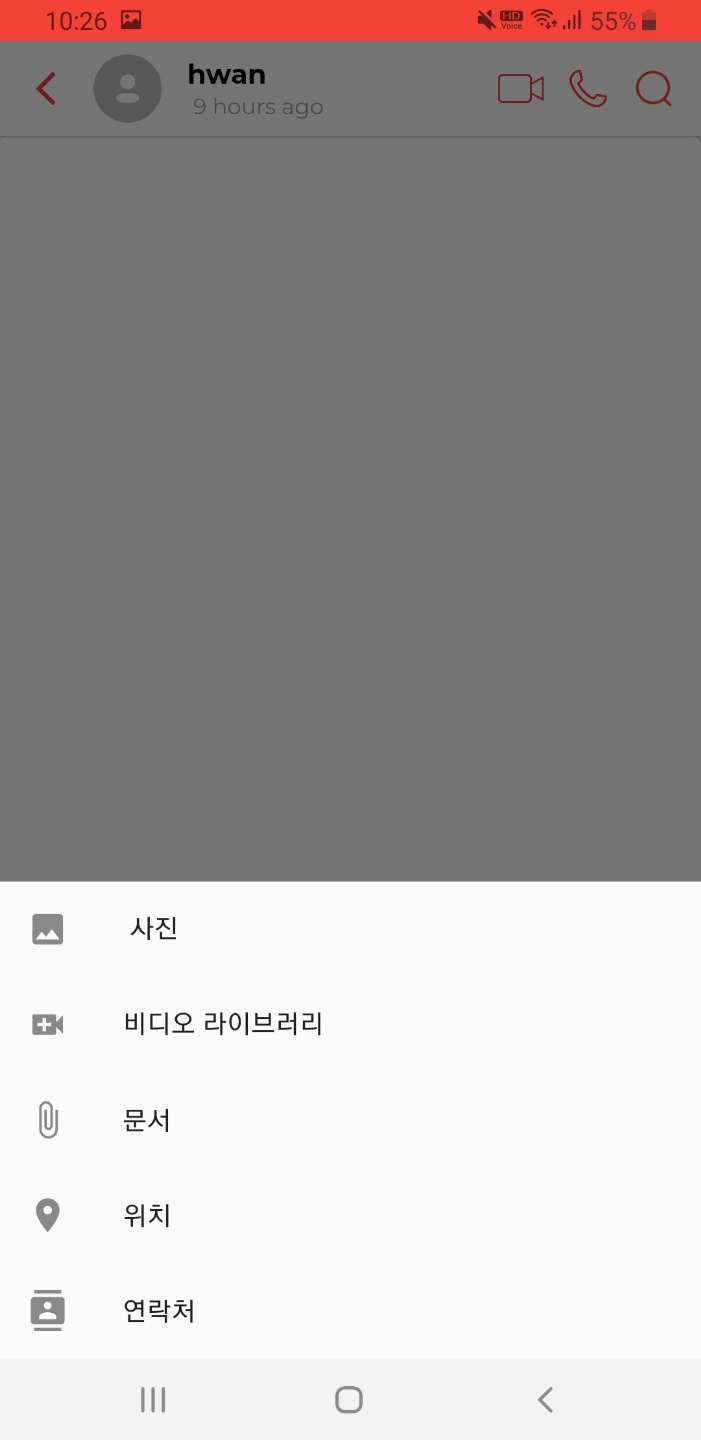Tap the system back button
The height and width of the screenshot is (1440, 701).
545,1399
